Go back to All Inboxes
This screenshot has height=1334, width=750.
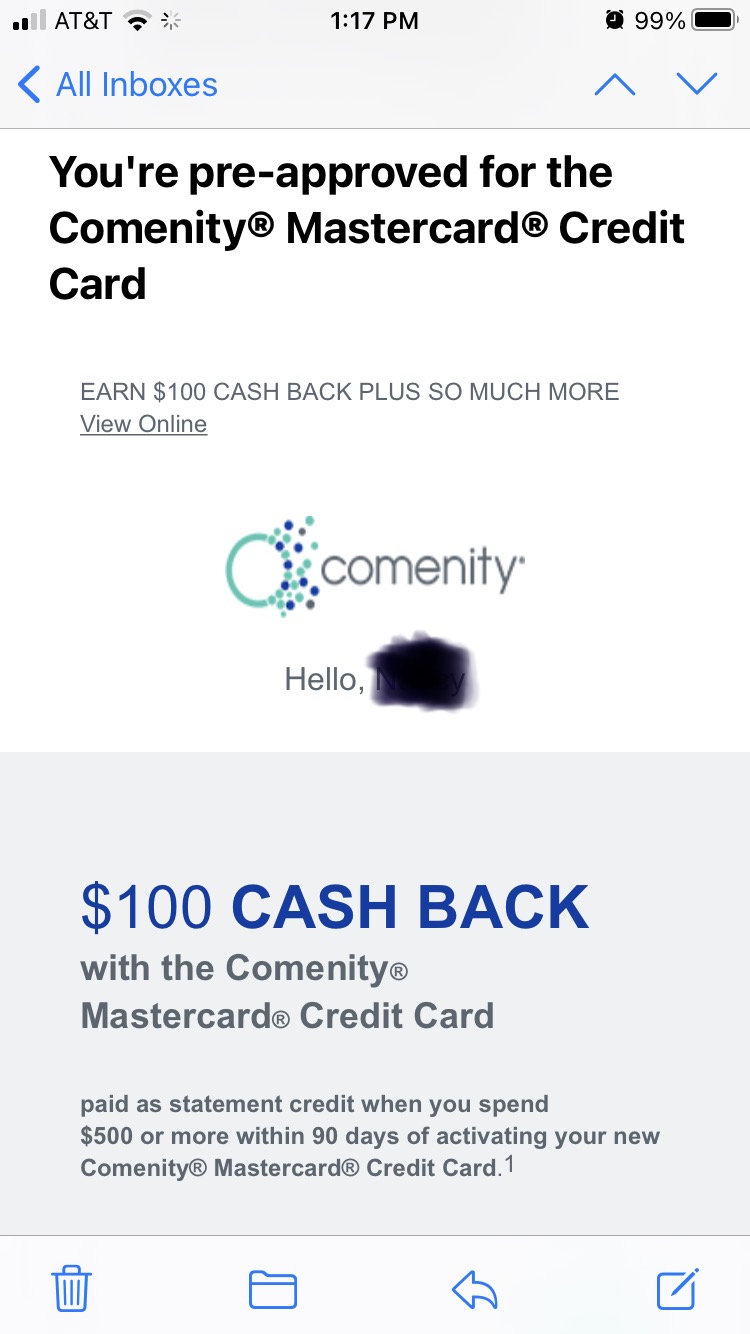[x=118, y=85]
